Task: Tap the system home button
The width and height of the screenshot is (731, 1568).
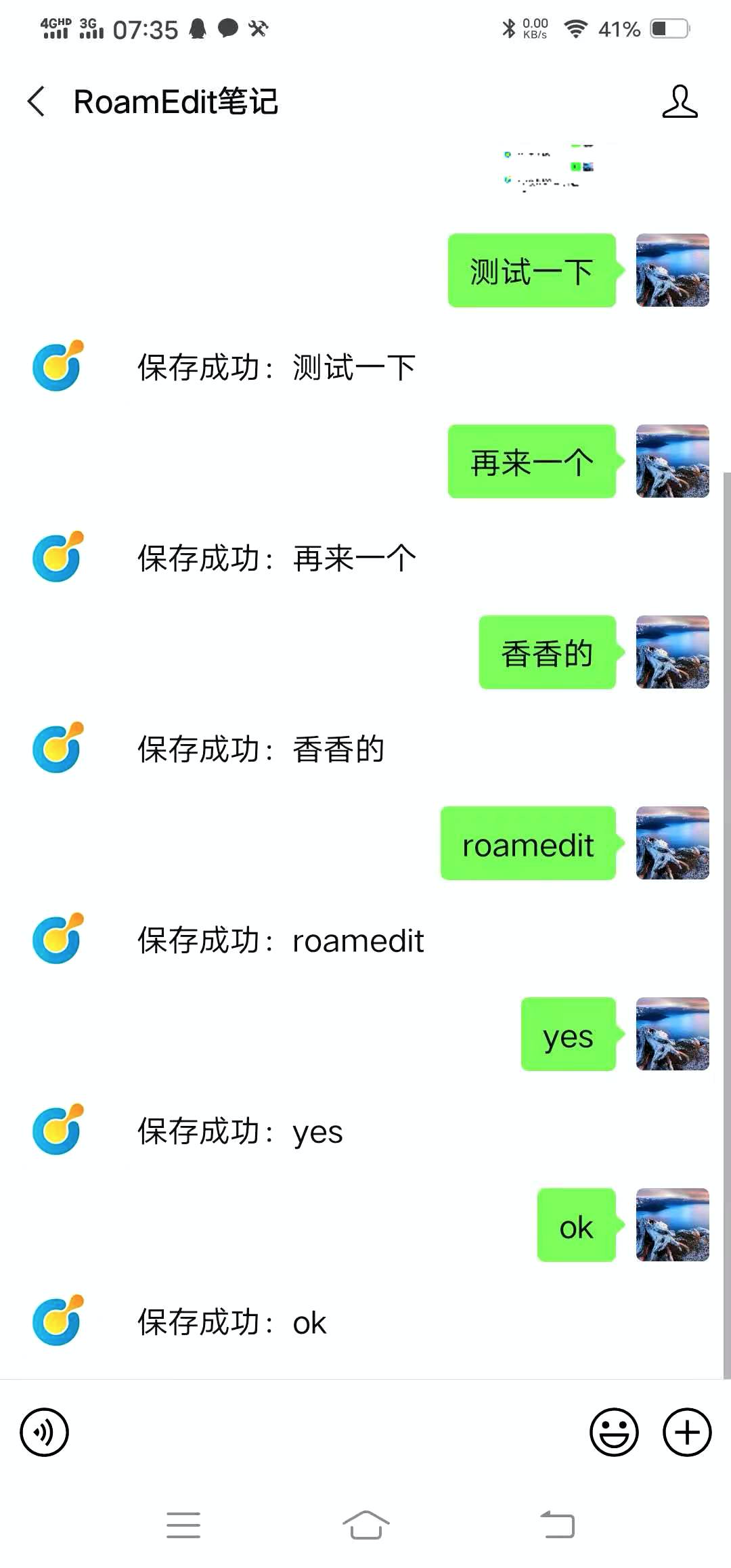Action: click(x=365, y=1525)
